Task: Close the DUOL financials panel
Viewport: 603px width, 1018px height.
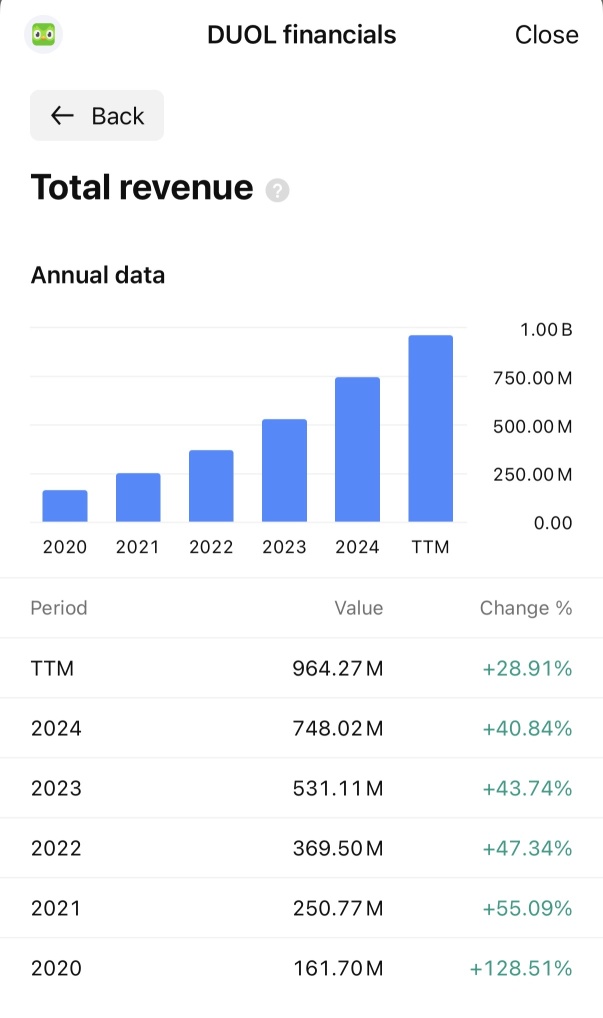Action: (x=546, y=35)
